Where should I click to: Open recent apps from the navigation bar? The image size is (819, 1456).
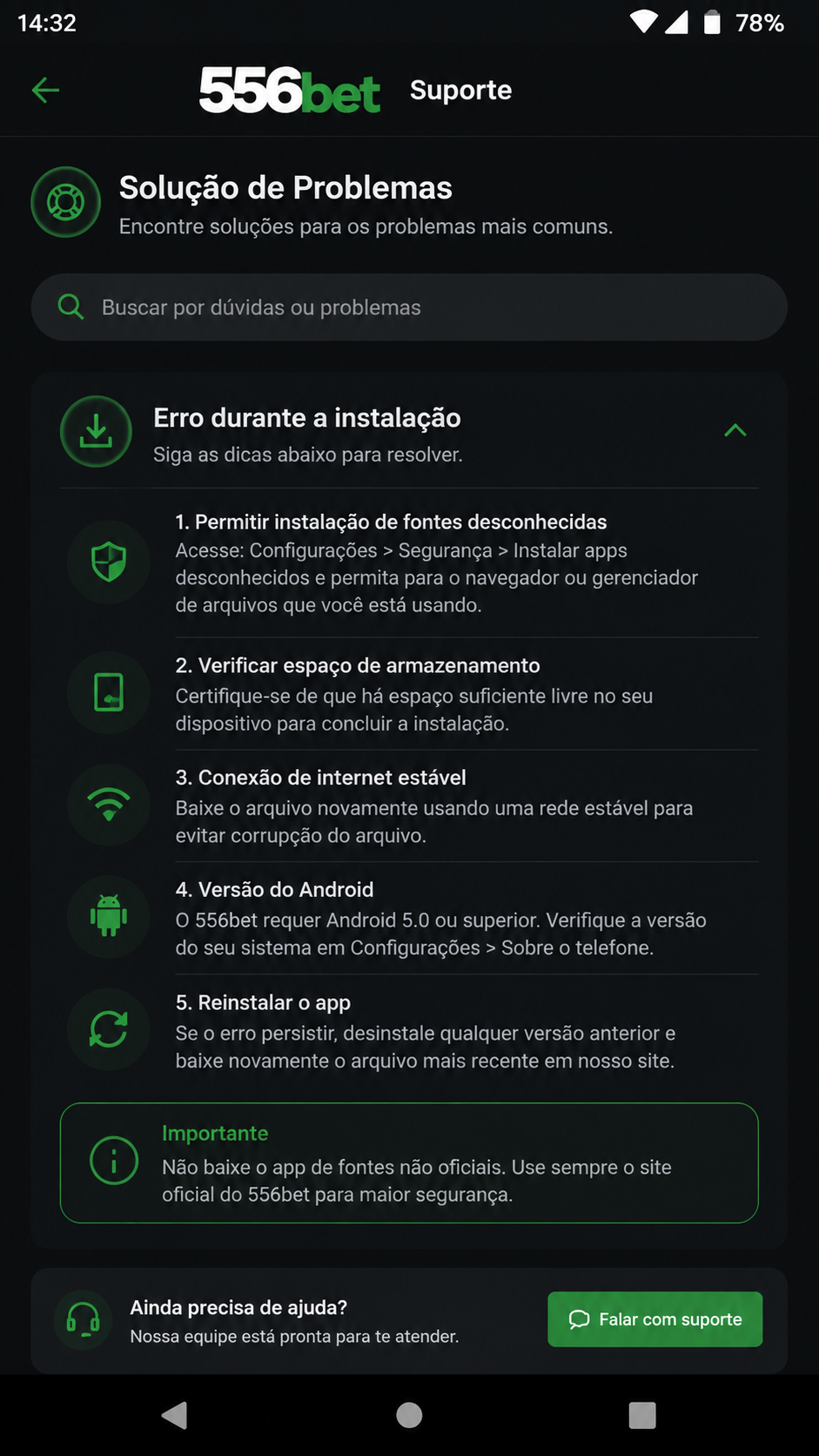tap(642, 1415)
